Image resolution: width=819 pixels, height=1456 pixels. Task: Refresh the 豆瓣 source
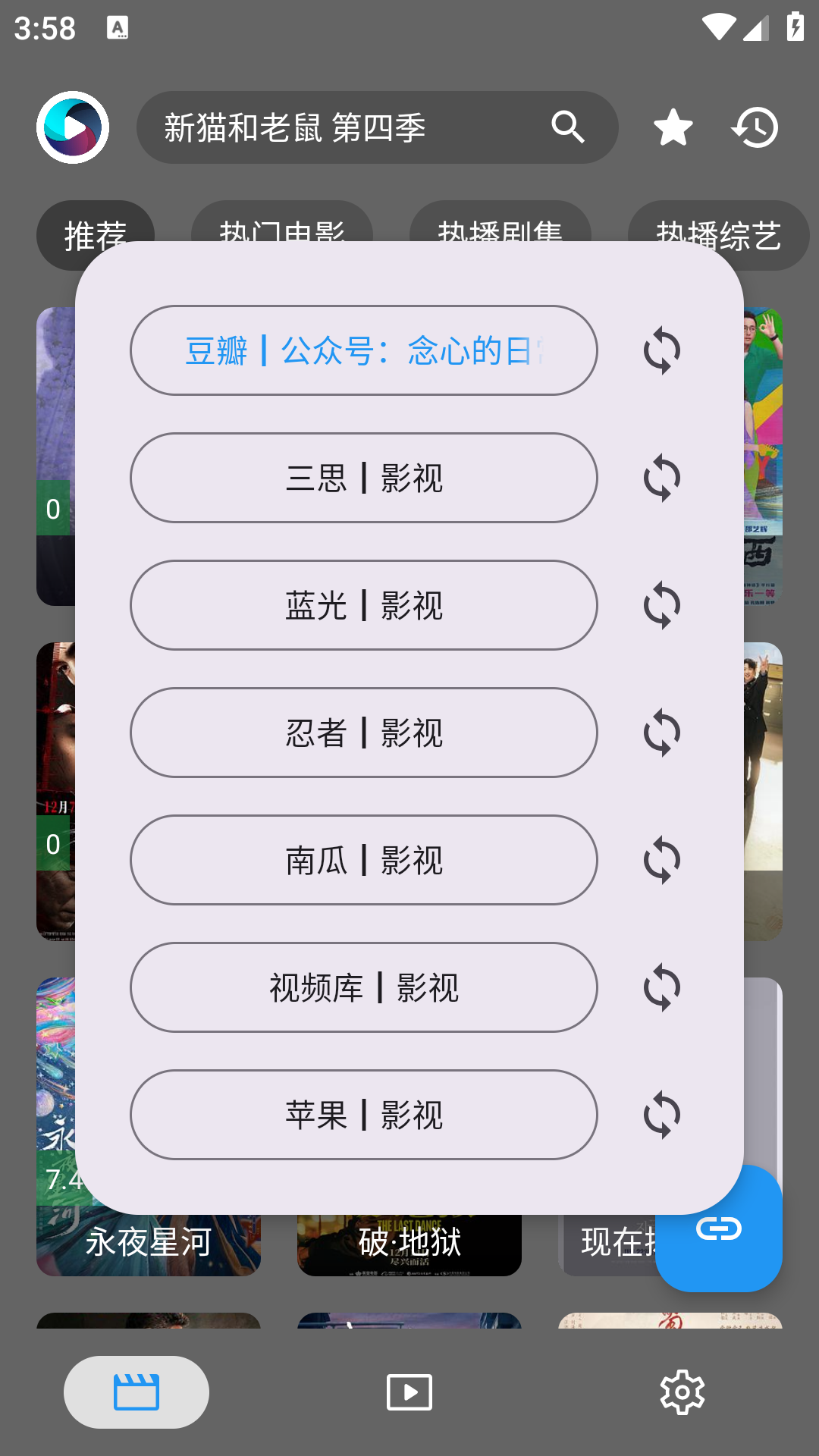click(662, 350)
